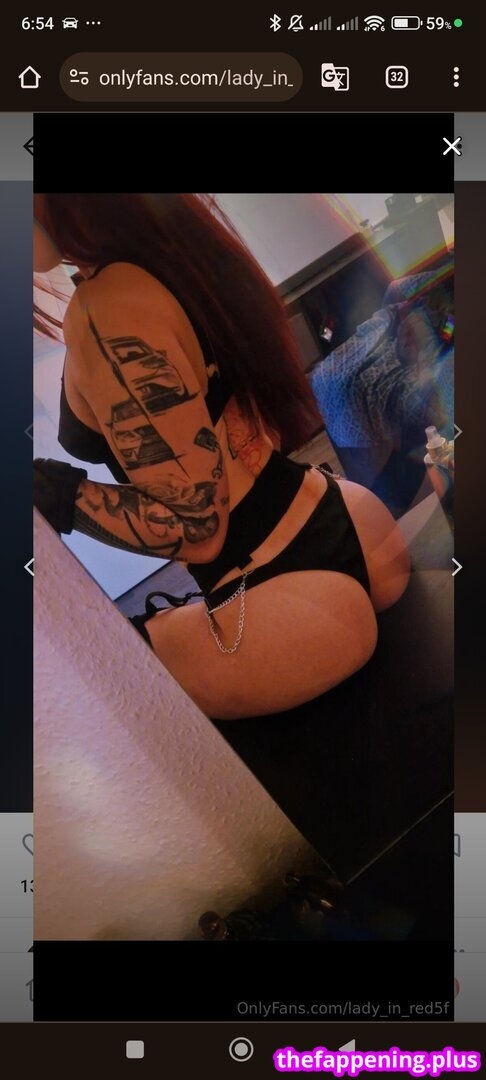Go to the next photo
The height and width of the screenshot is (1080, 486).
(x=457, y=567)
